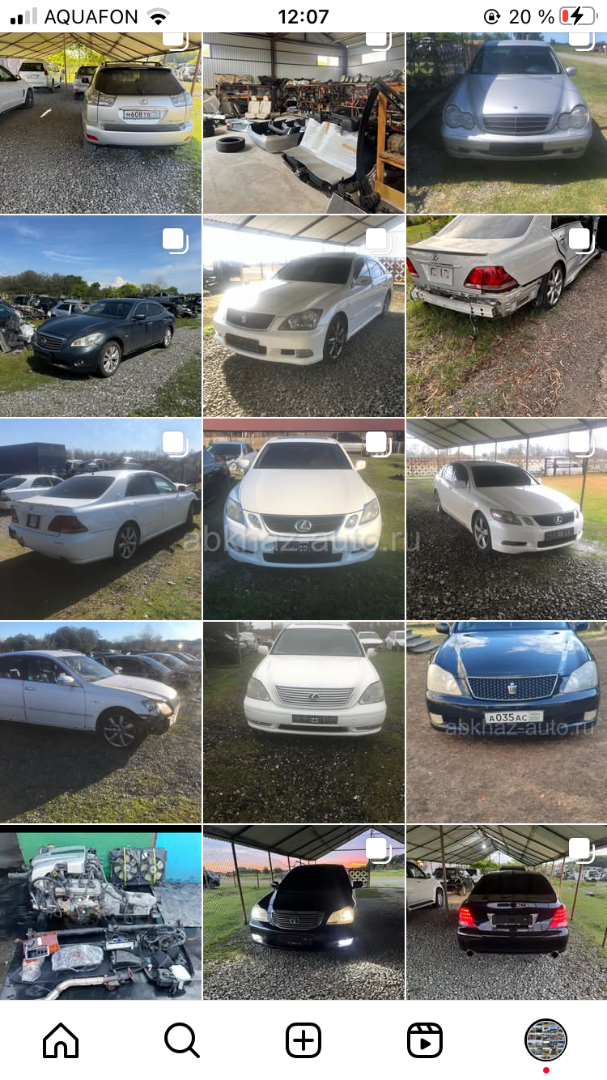Open post of engine and spare parts
Image resolution: width=607 pixels, height=1080 pixels.
tap(100, 912)
